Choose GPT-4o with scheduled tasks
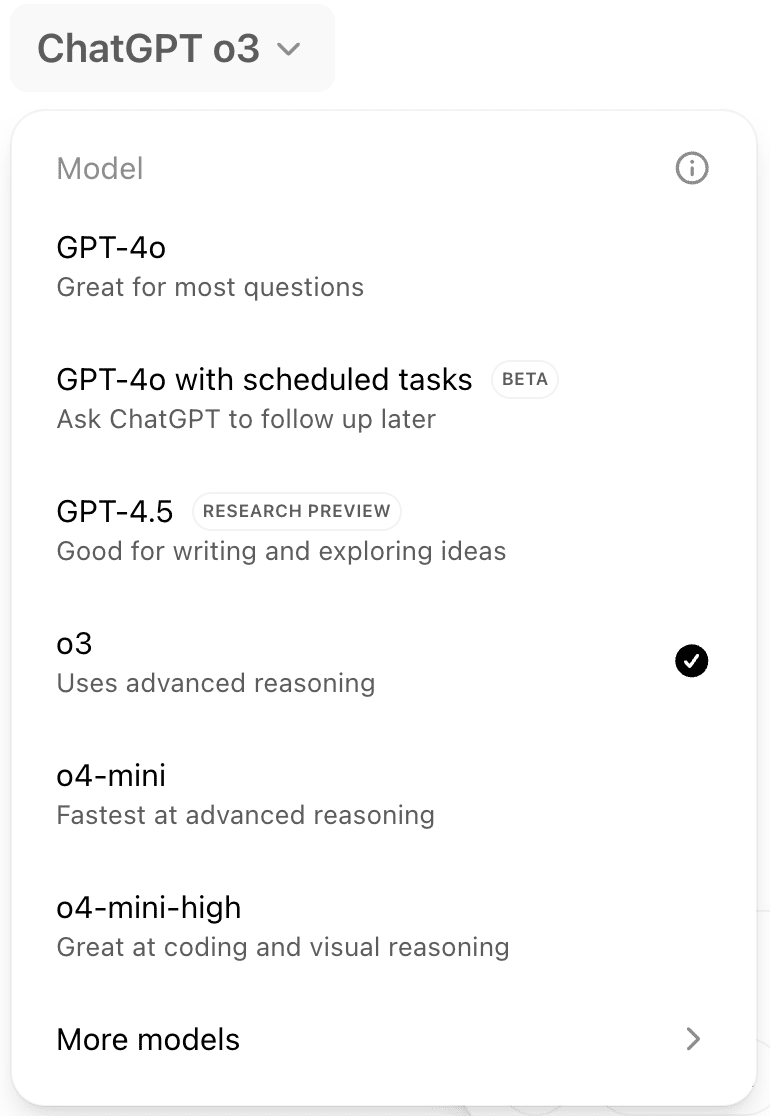The image size is (770, 1116). point(264,398)
